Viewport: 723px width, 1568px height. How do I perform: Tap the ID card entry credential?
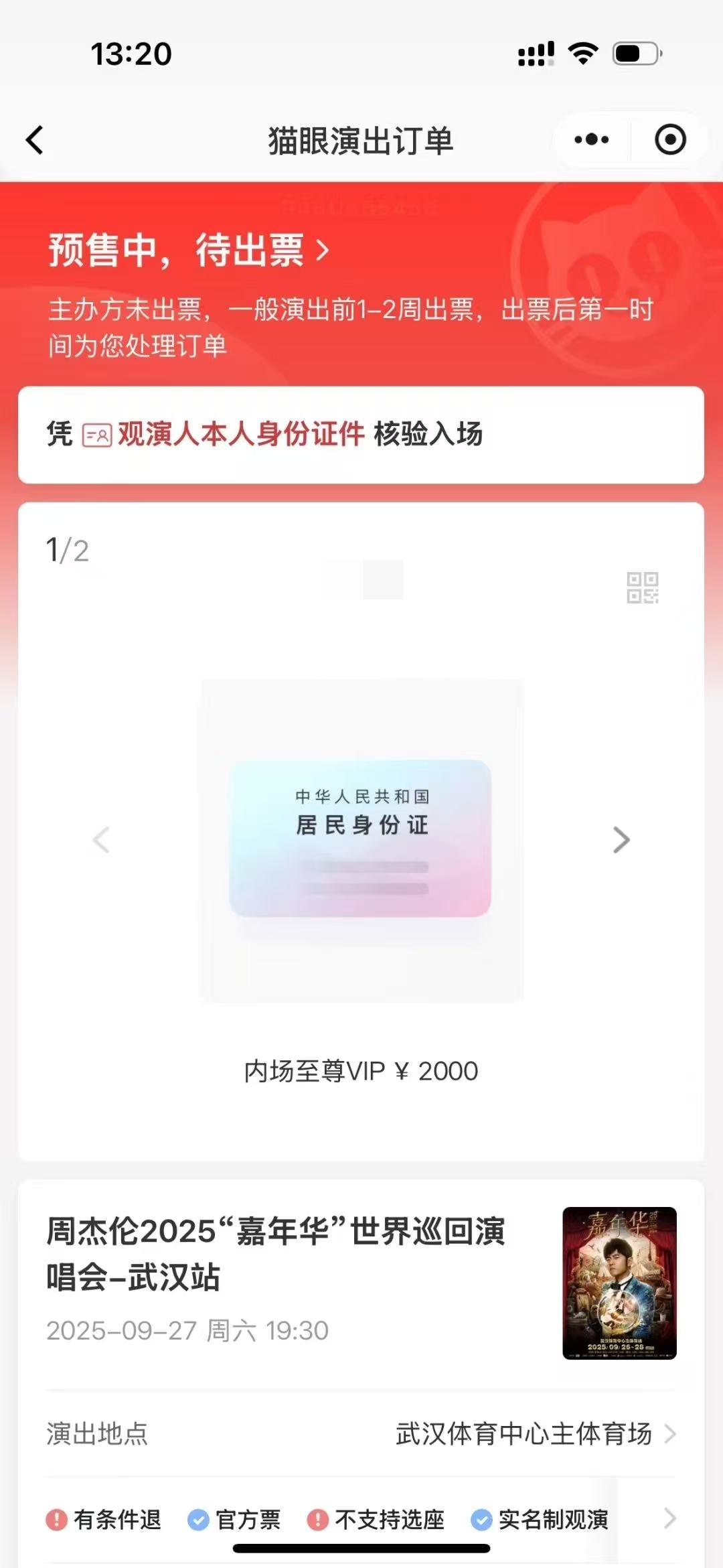[x=360, y=839]
